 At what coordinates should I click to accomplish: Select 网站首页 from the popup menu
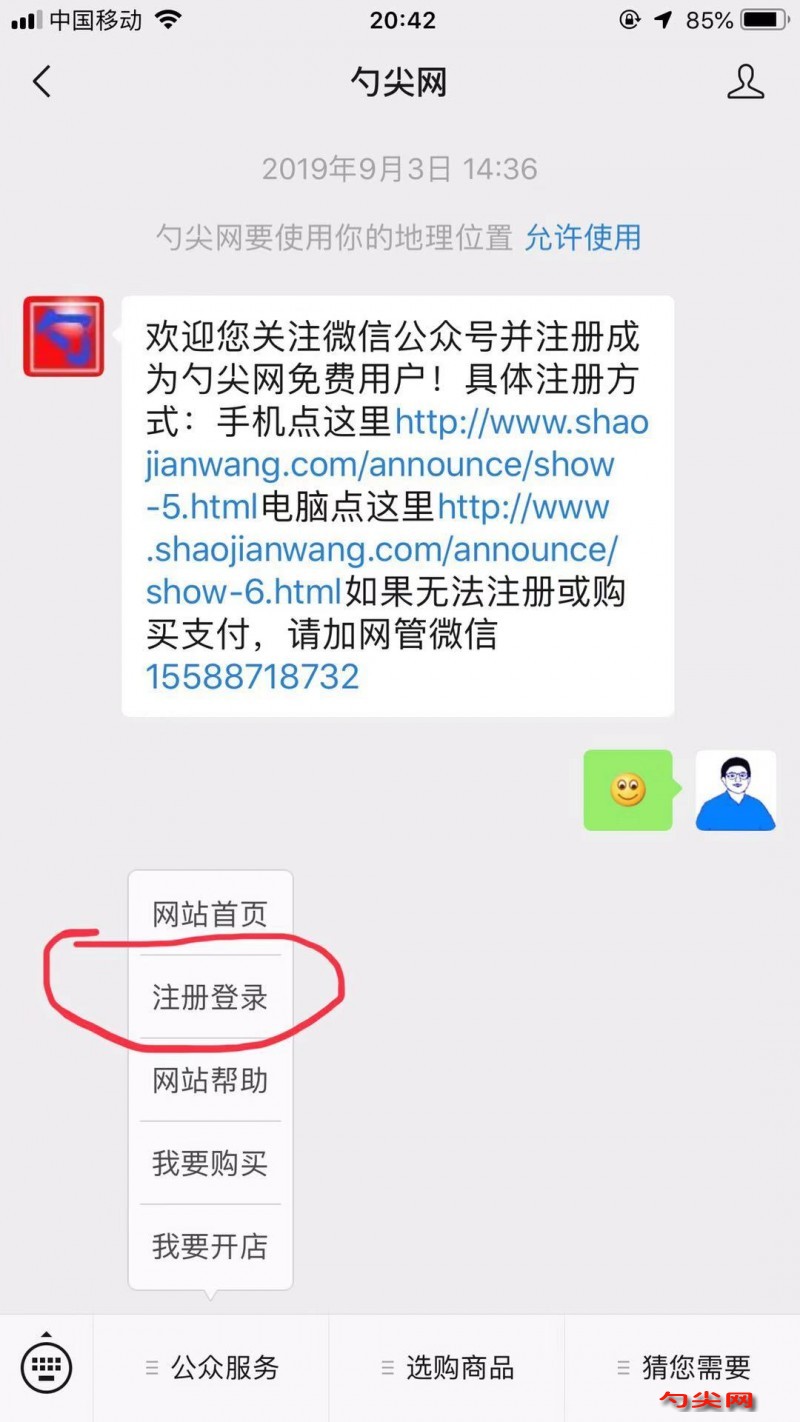click(210, 914)
